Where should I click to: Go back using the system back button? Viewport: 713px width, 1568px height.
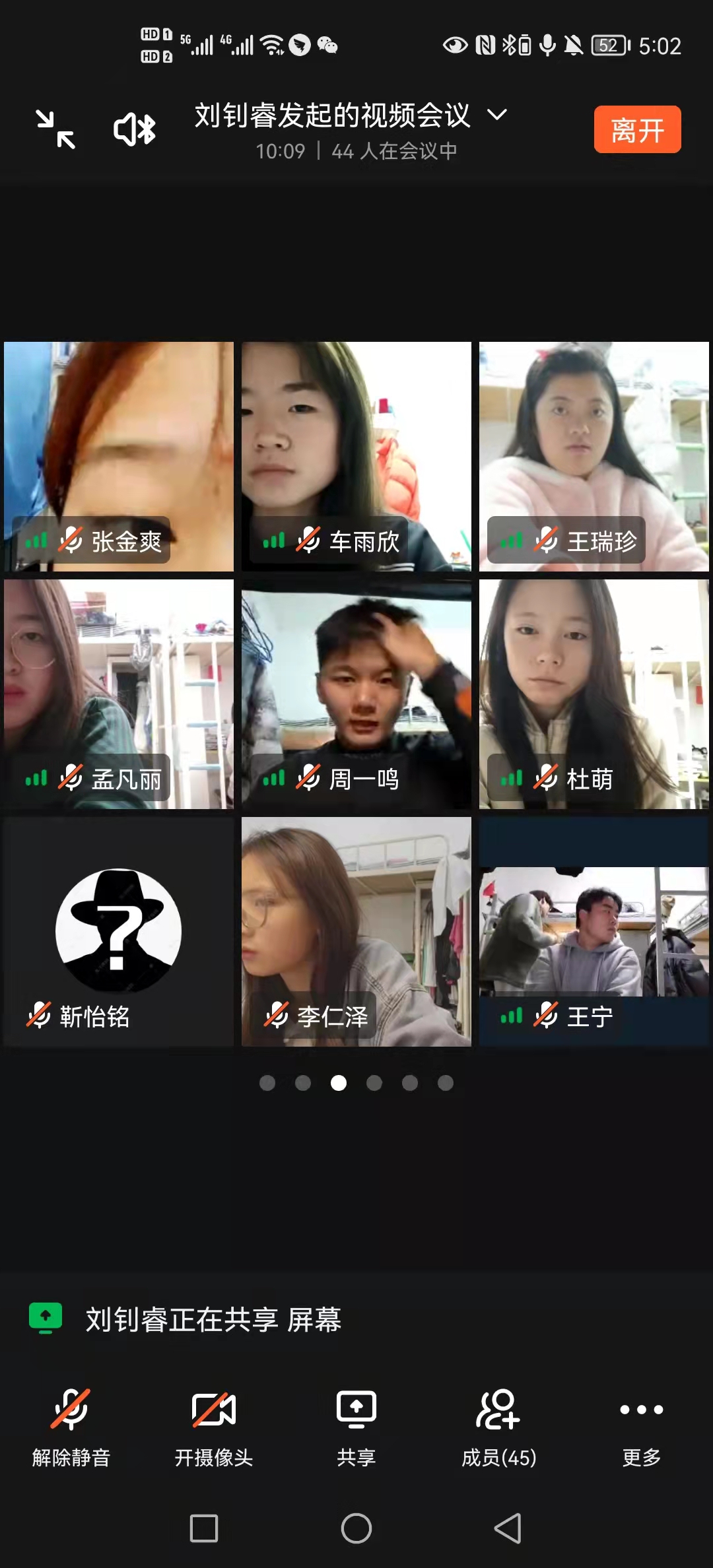coord(508,1528)
